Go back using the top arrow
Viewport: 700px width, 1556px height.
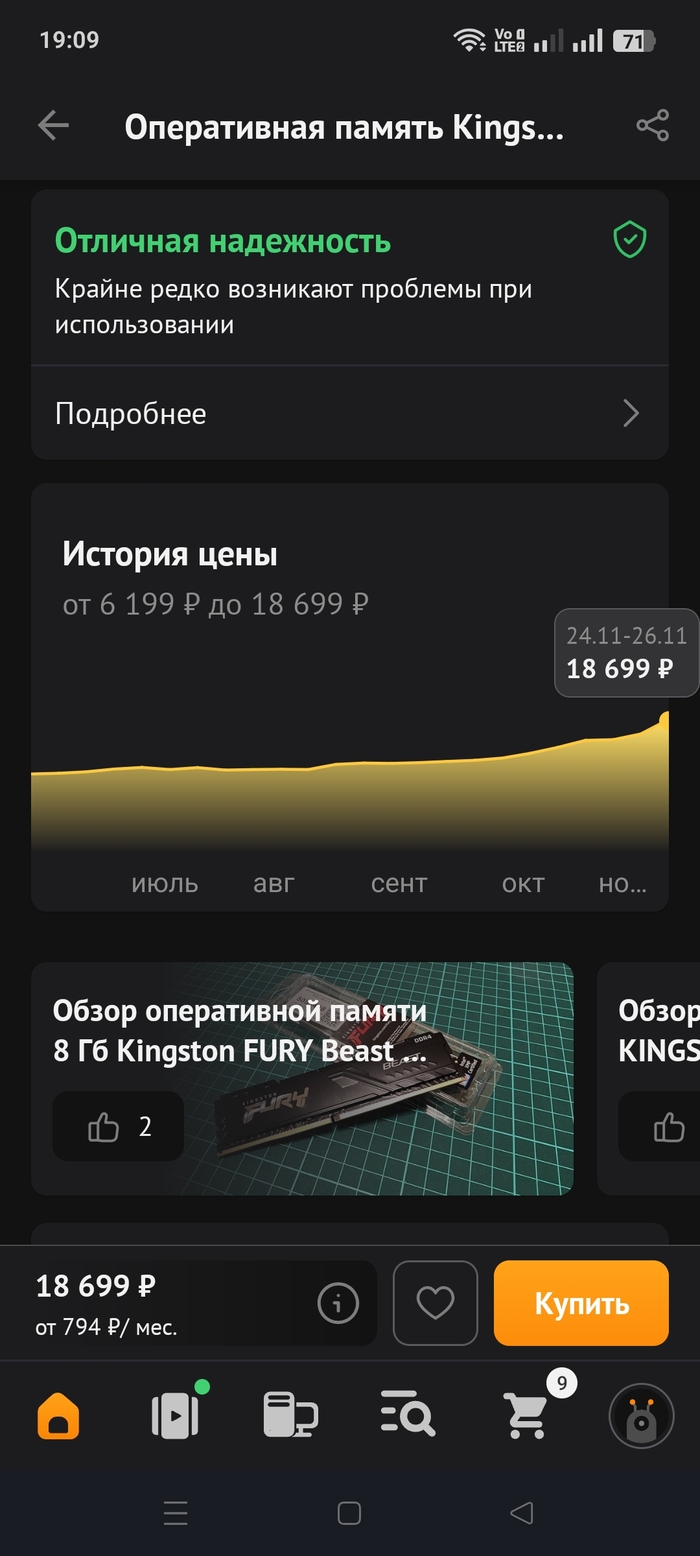point(53,126)
